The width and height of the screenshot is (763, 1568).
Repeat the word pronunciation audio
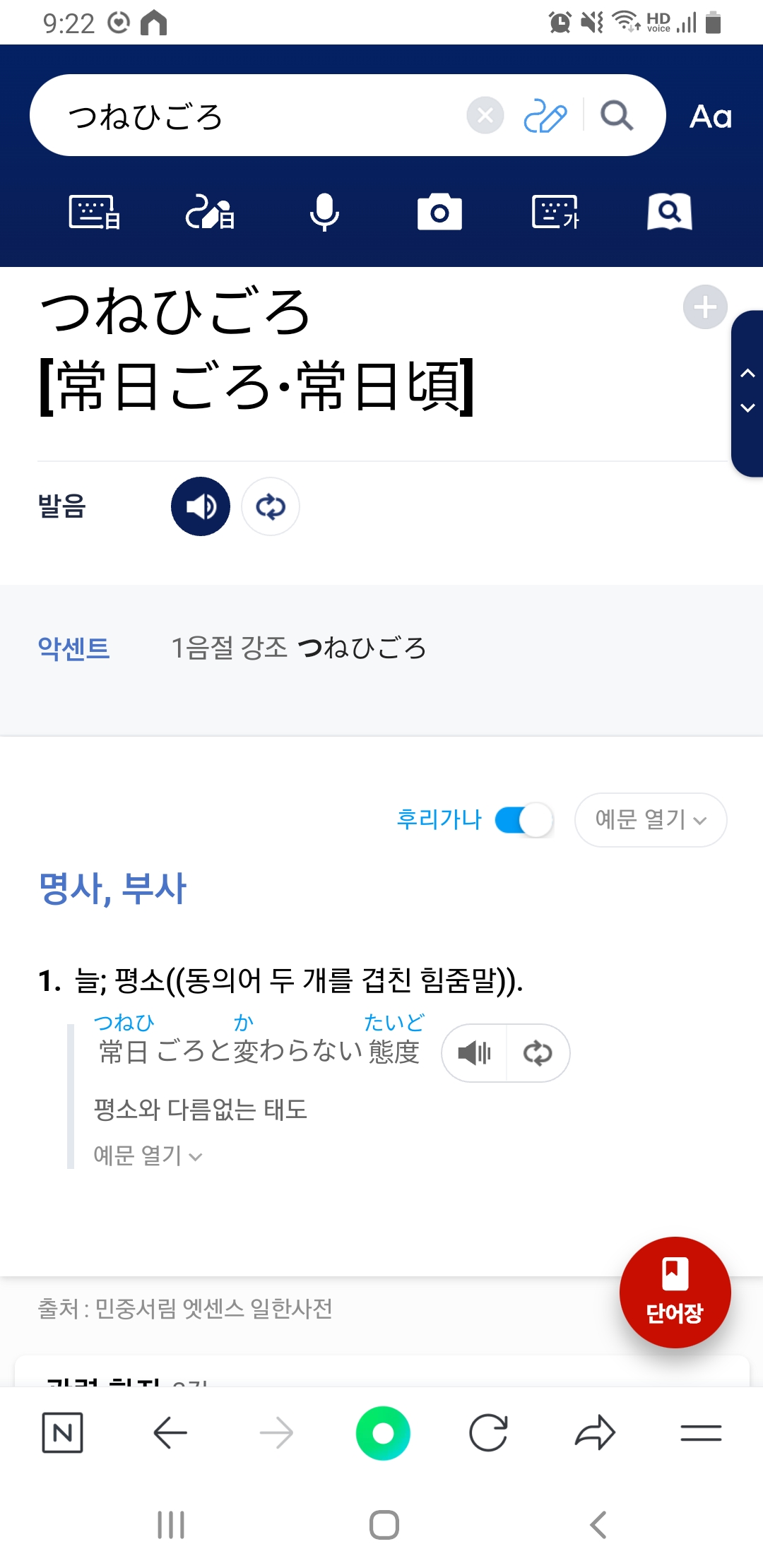[x=271, y=506]
